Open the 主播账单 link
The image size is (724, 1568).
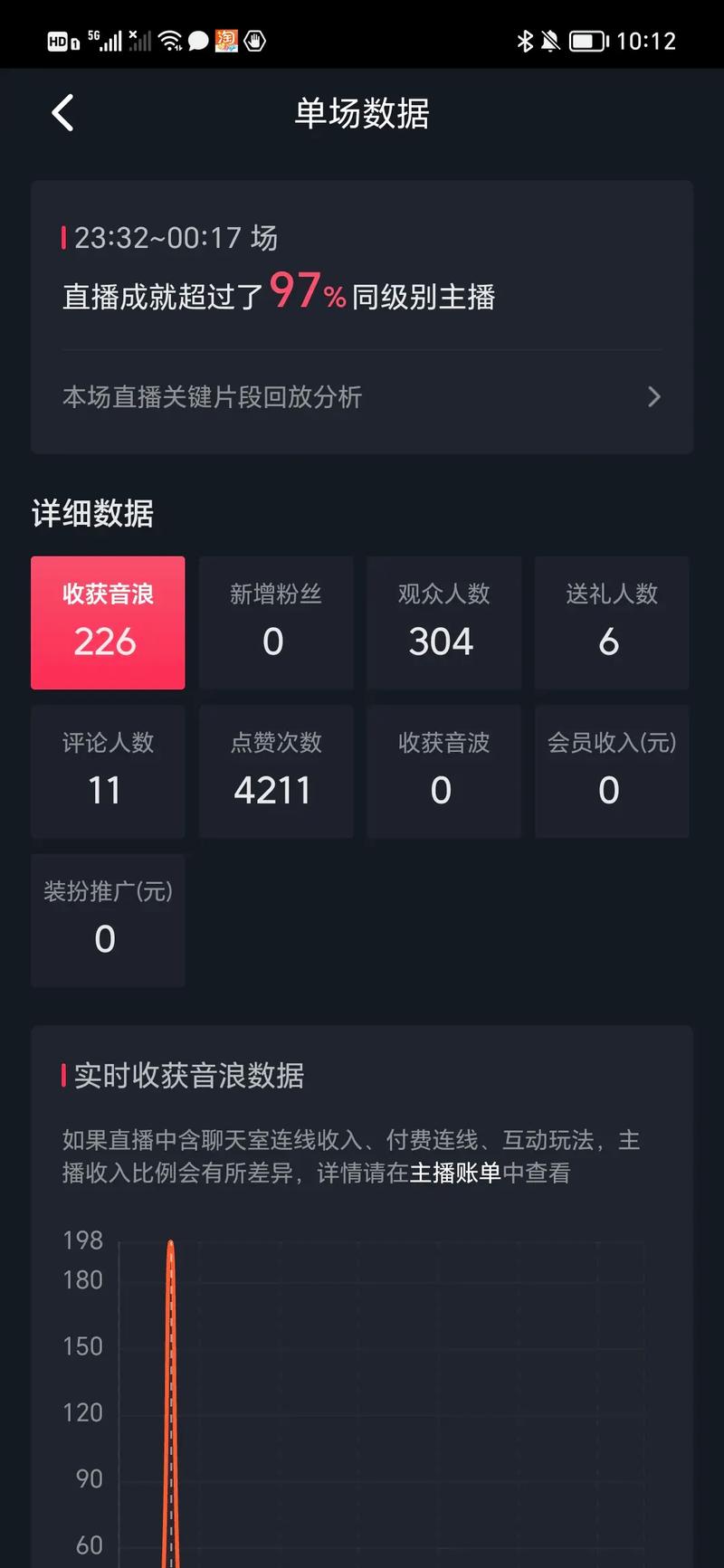coord(455,1173)
